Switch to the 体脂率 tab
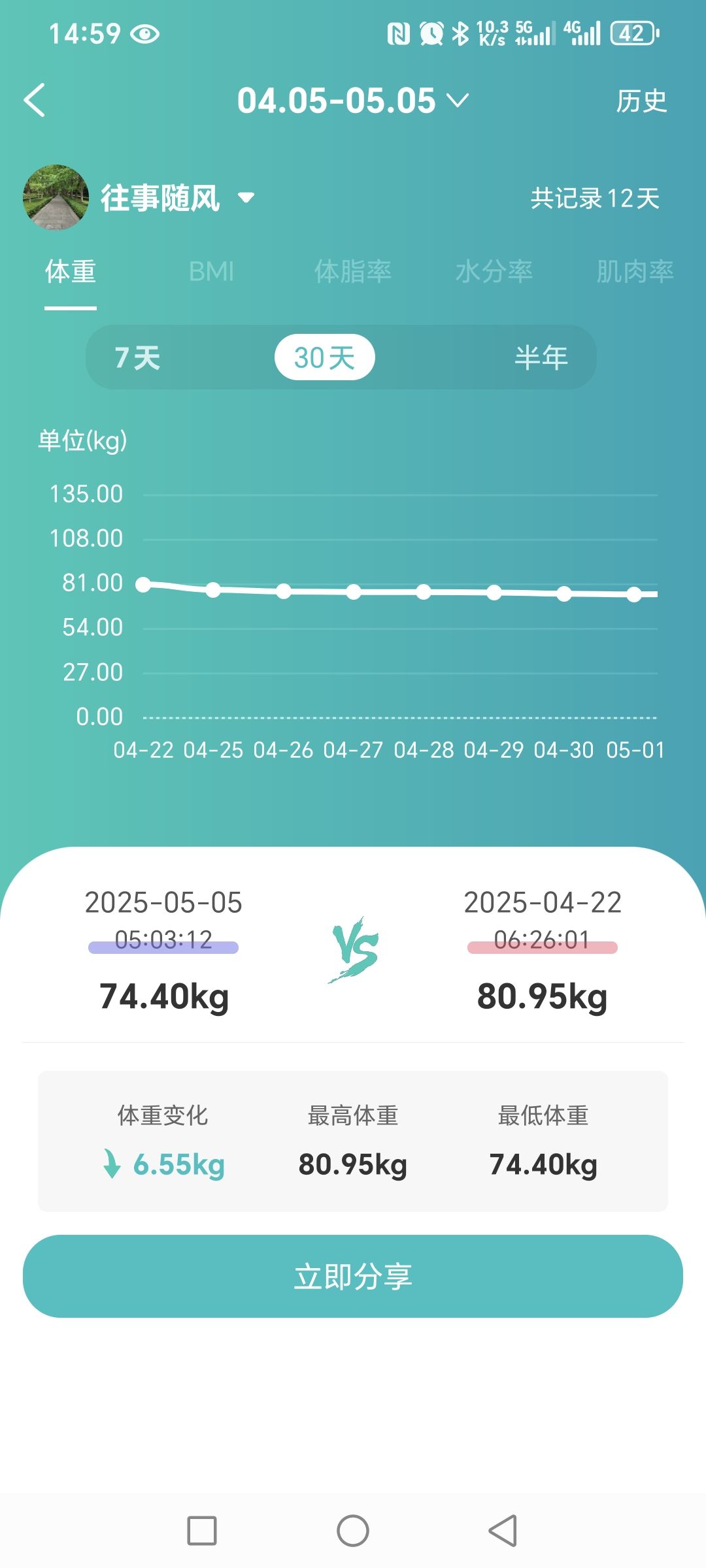Viewport: 706px width, 1568px height. (x=352, y=271)
